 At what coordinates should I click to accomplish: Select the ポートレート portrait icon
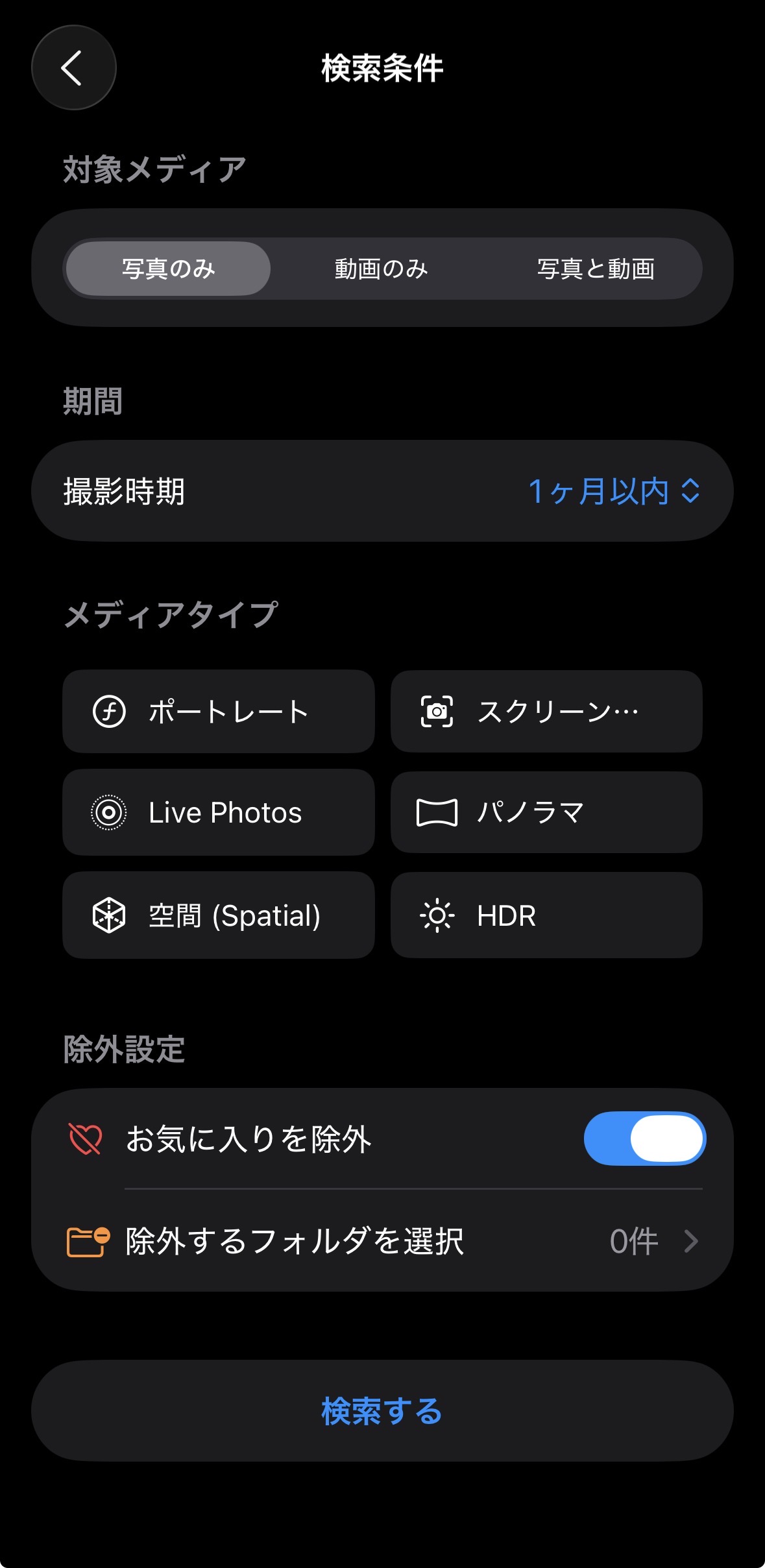tap(109, 711)
